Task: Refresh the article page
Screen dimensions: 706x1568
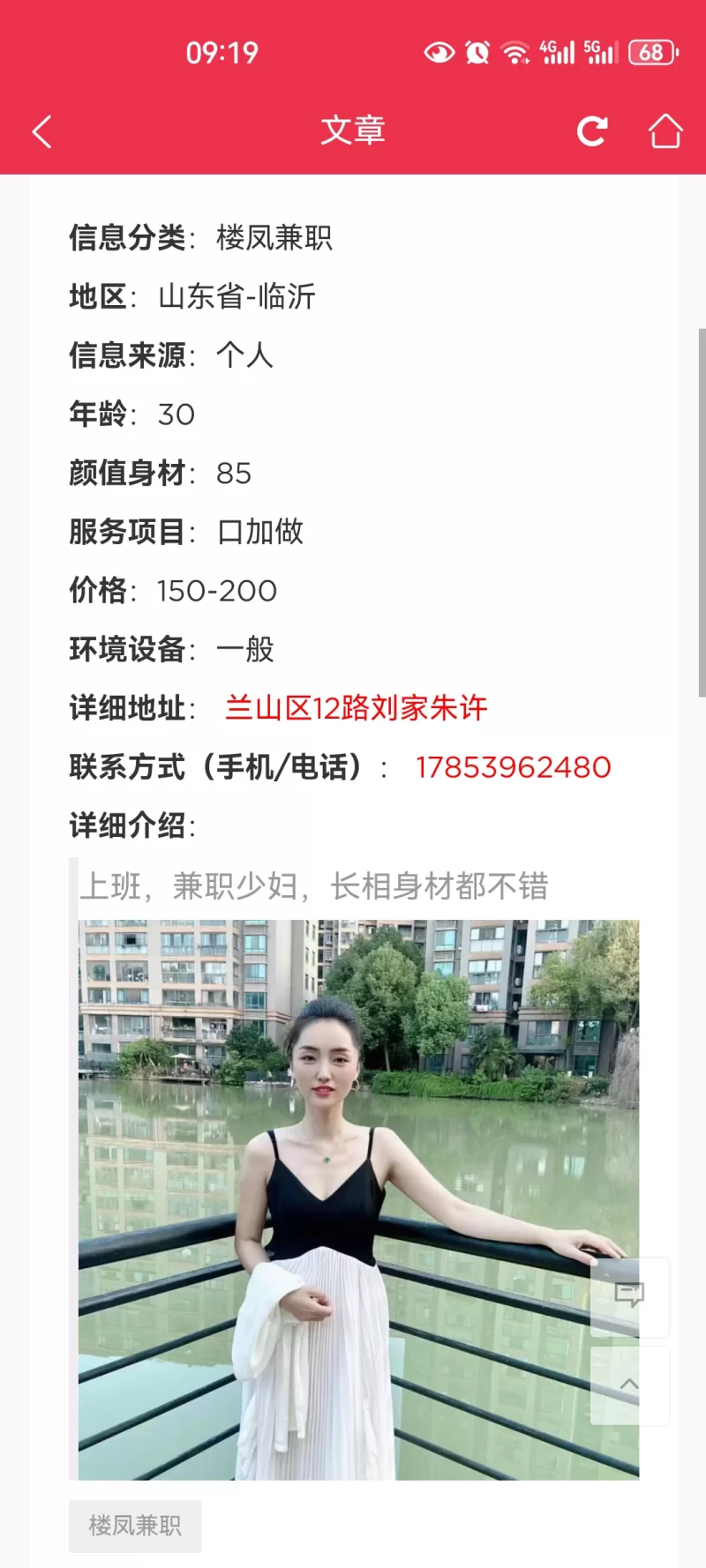Action: 591,131
